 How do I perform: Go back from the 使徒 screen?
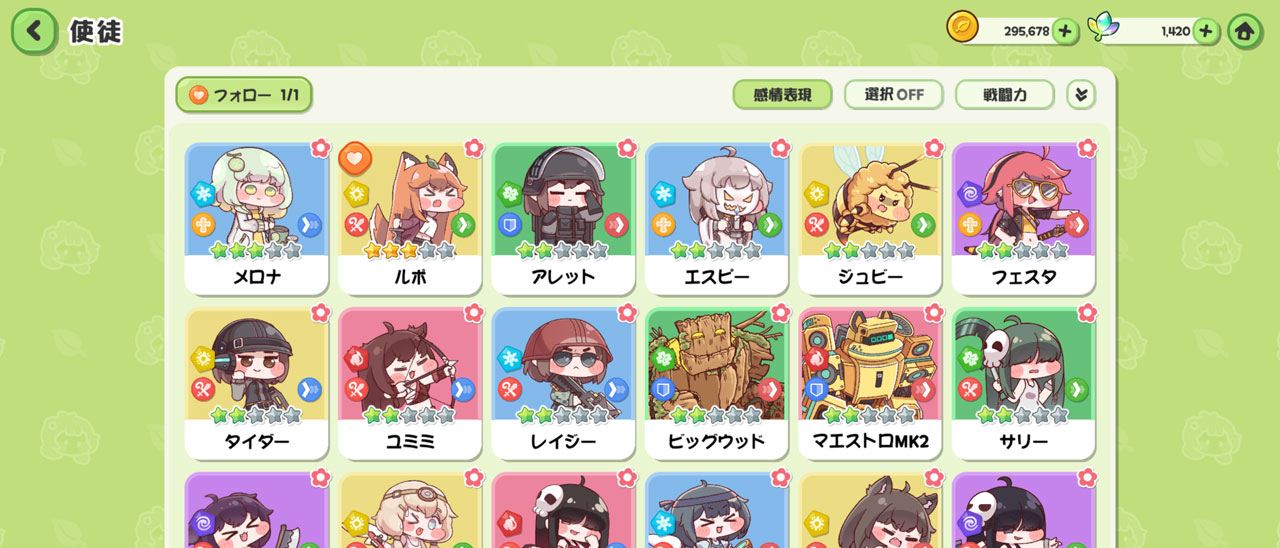(34, 31)
